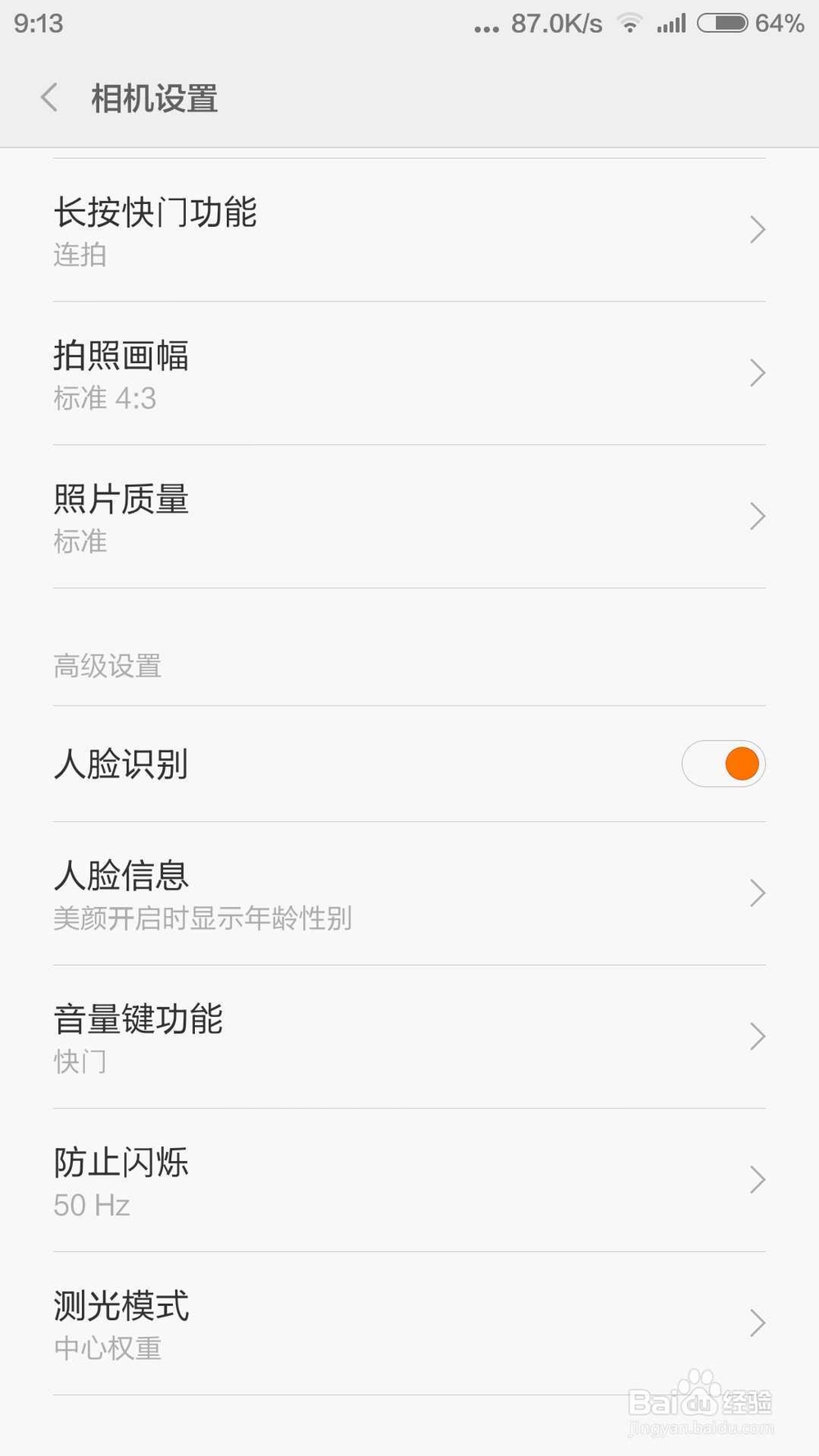Open 人脸信息 settings
This screenshot has height=1456, width=819.
coord(409,893)
